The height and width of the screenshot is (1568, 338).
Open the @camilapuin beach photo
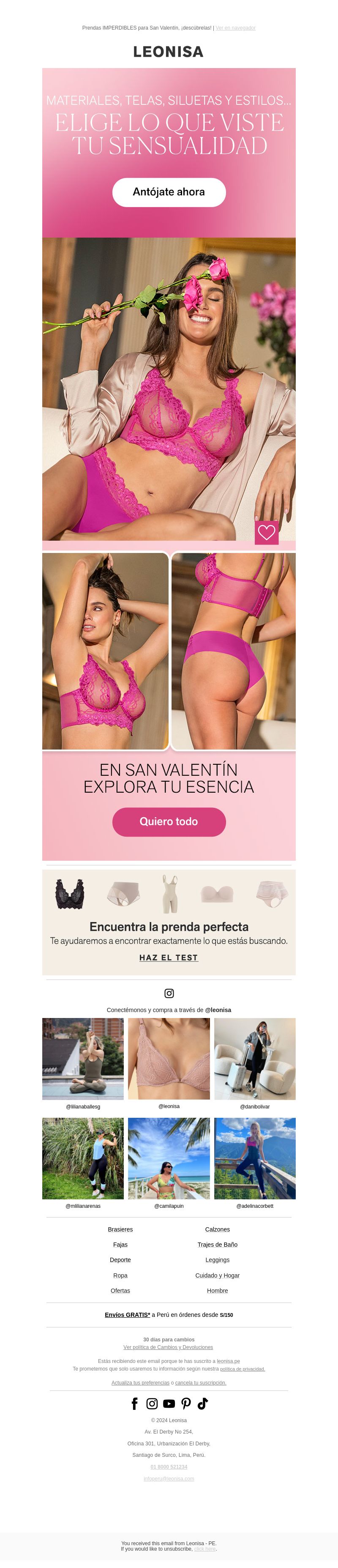coord(169,1158)
